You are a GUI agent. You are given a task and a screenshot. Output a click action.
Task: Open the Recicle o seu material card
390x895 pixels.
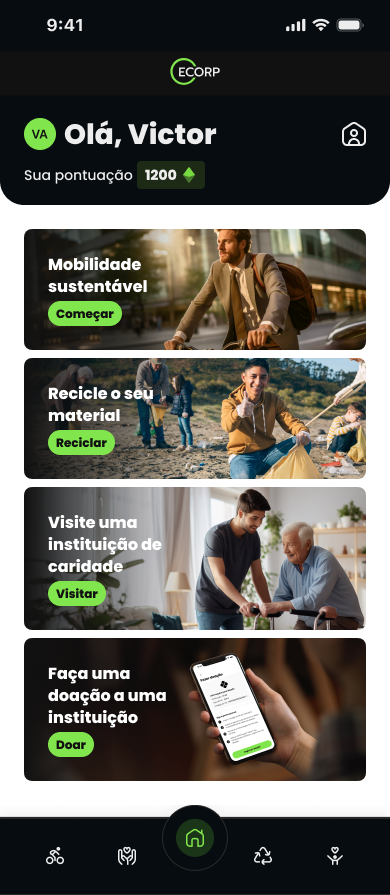pyautogui.click(x=195, y=418)
